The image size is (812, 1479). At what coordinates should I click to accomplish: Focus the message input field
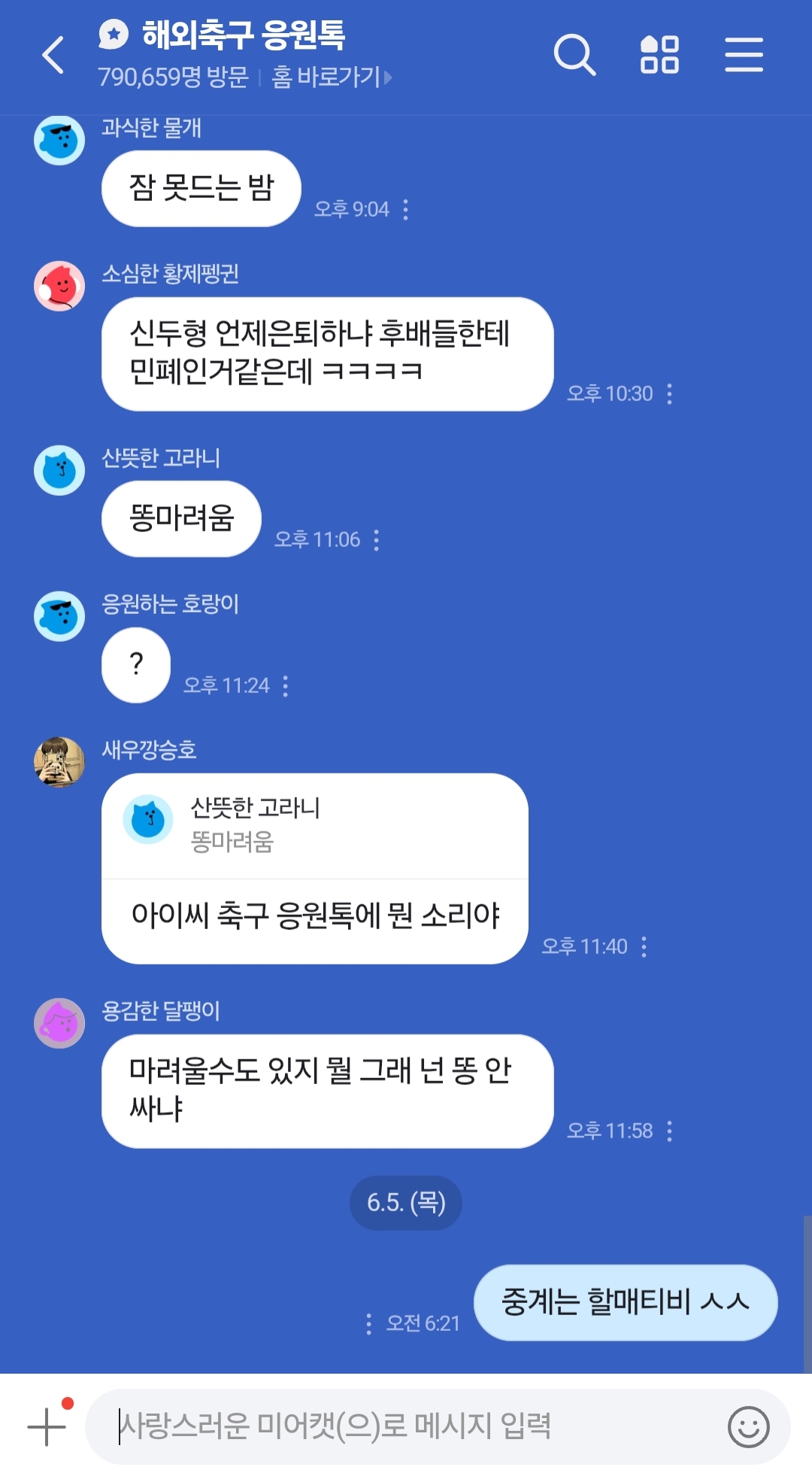[x=406, y=1426]
